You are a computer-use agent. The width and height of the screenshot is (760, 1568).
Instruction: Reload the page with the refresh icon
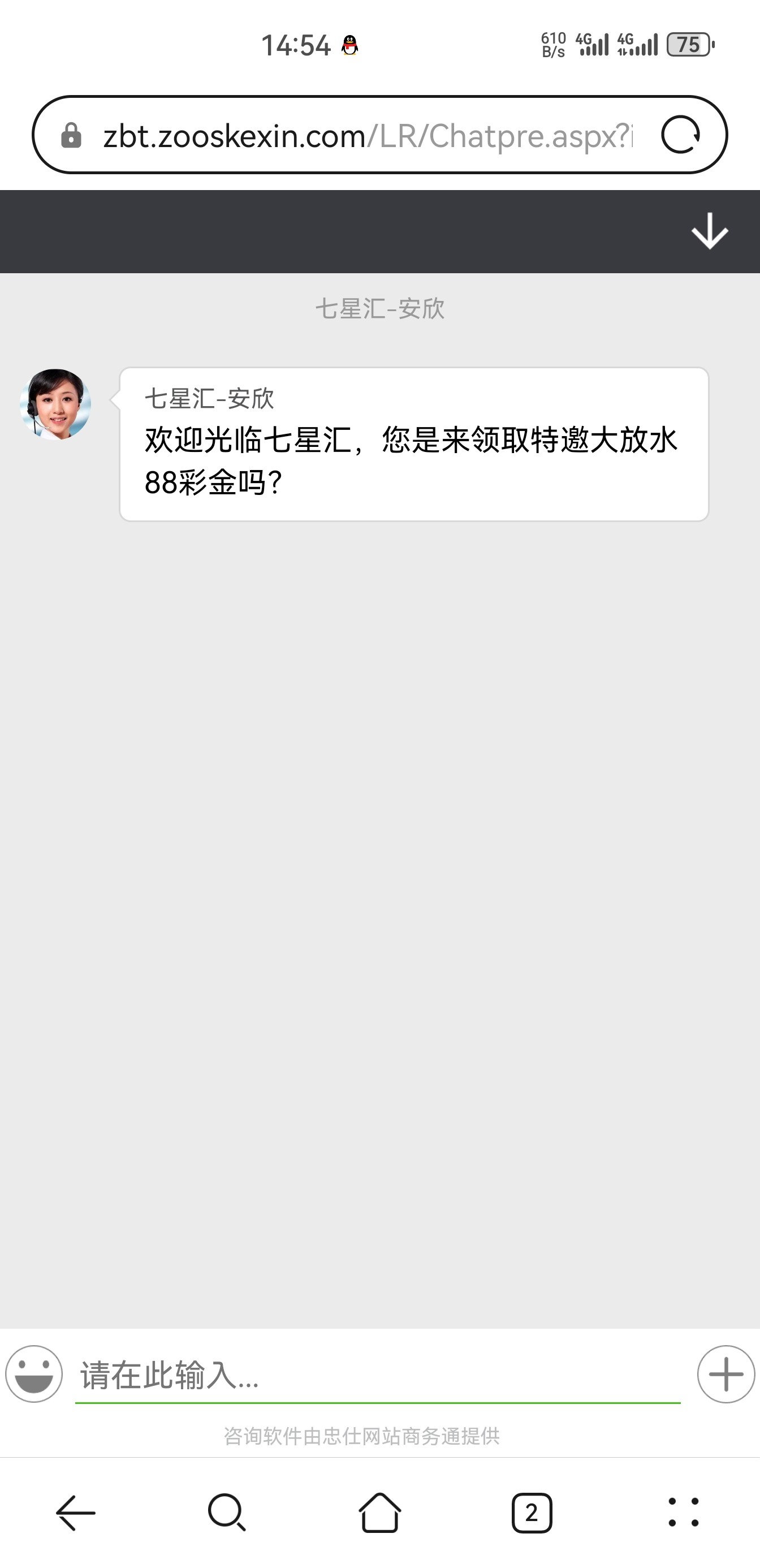tap(680, 135)
